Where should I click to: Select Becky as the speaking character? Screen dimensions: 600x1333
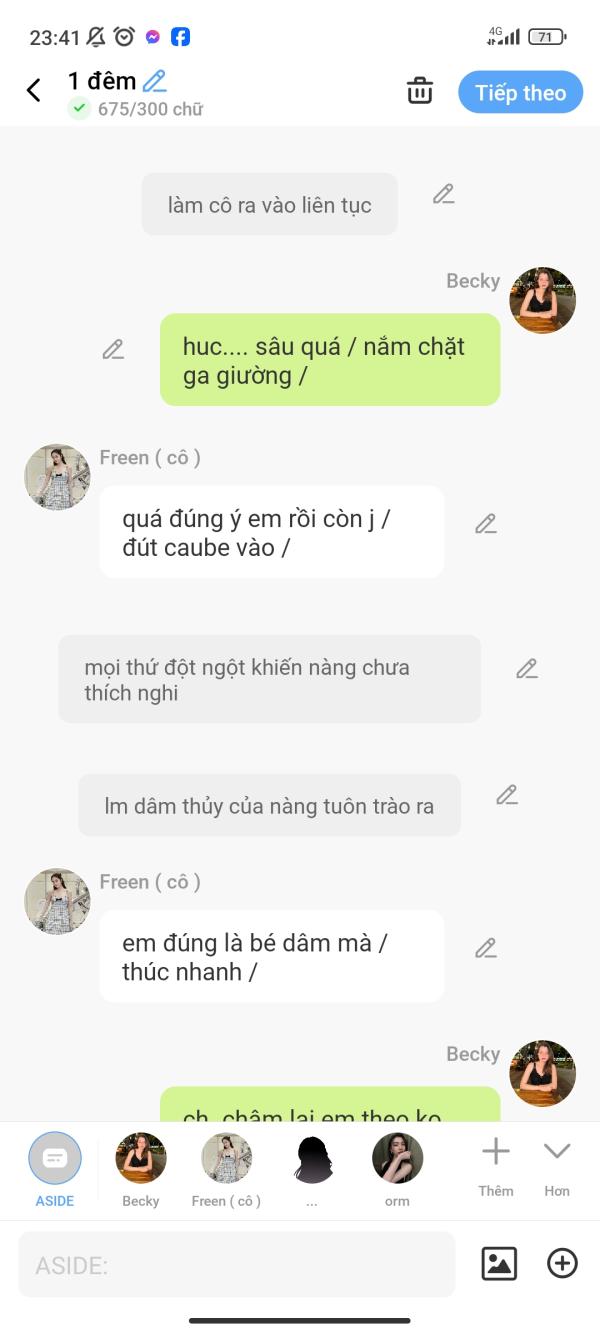[x=141, y=1160]
